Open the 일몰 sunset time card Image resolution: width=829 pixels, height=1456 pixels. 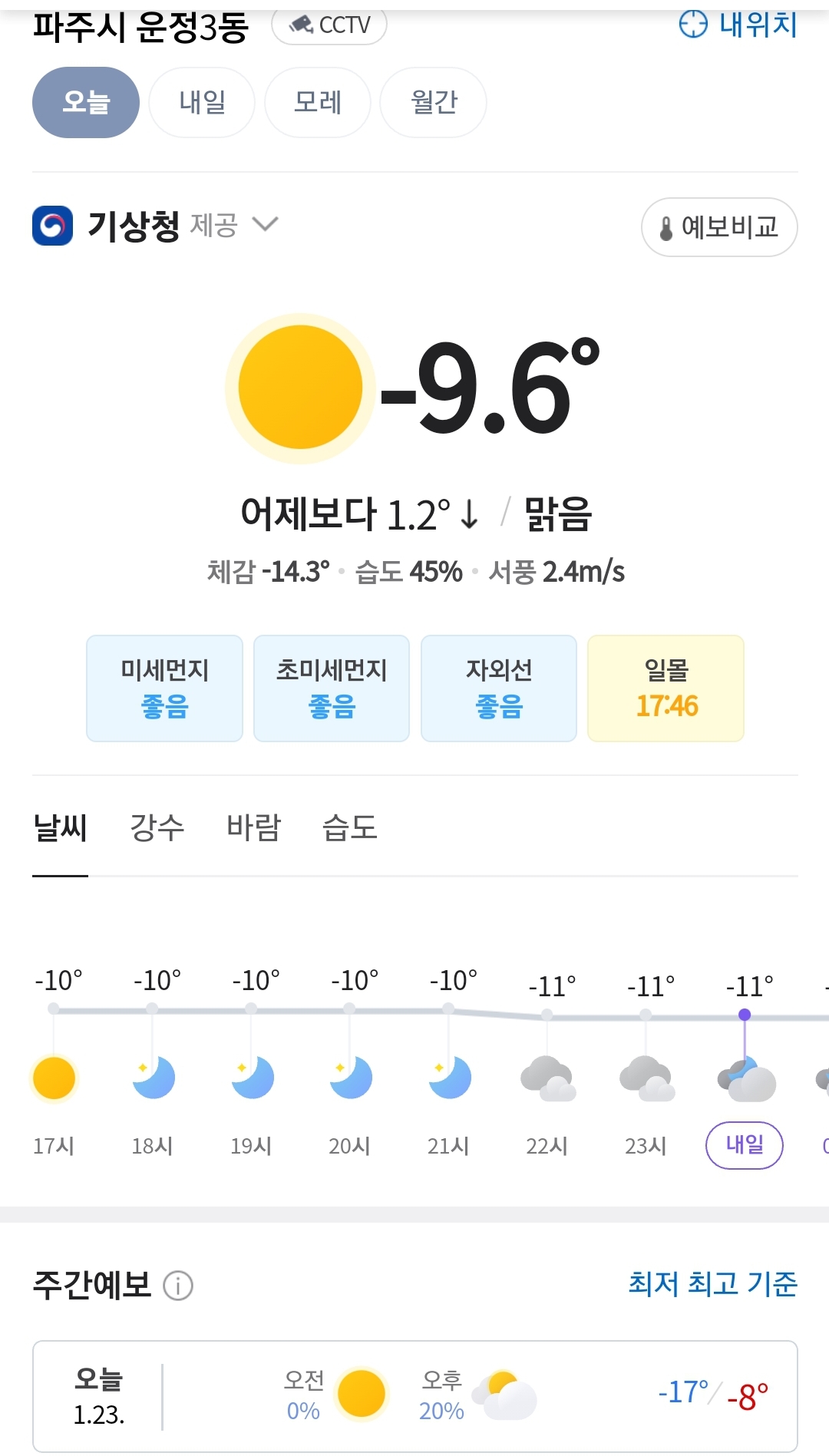[666, 688]
